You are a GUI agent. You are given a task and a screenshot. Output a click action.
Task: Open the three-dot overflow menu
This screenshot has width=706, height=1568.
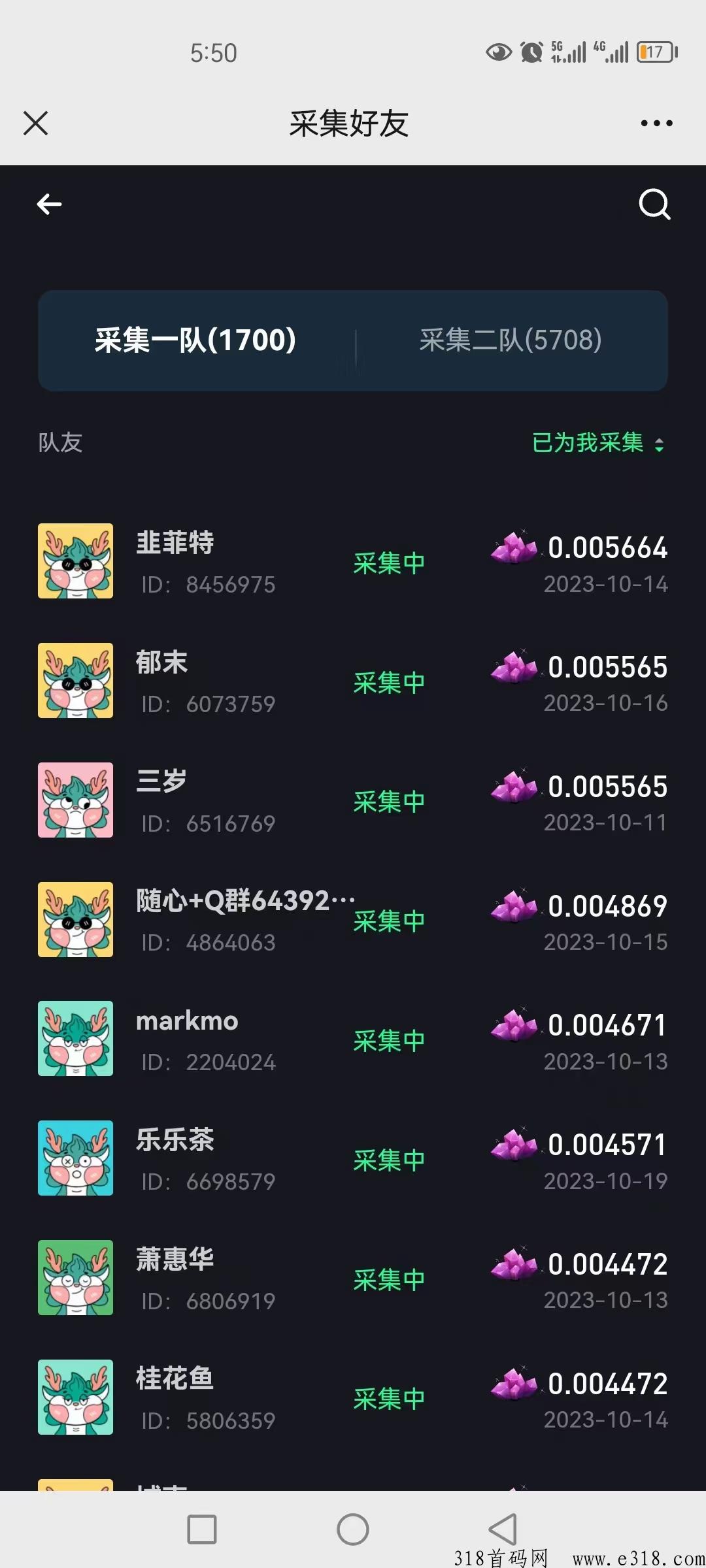[x=656, y=123]
